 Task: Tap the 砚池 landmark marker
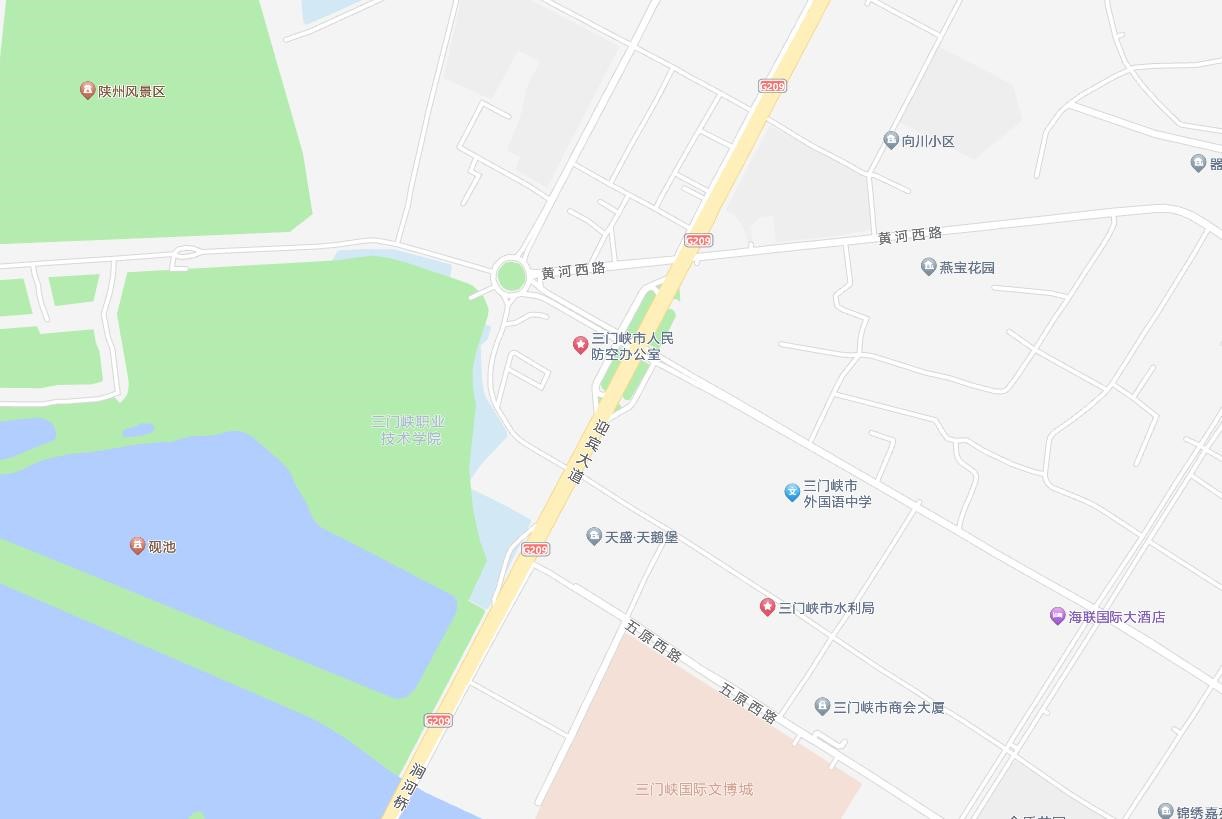pyautogui.click(x=137, y=546)
